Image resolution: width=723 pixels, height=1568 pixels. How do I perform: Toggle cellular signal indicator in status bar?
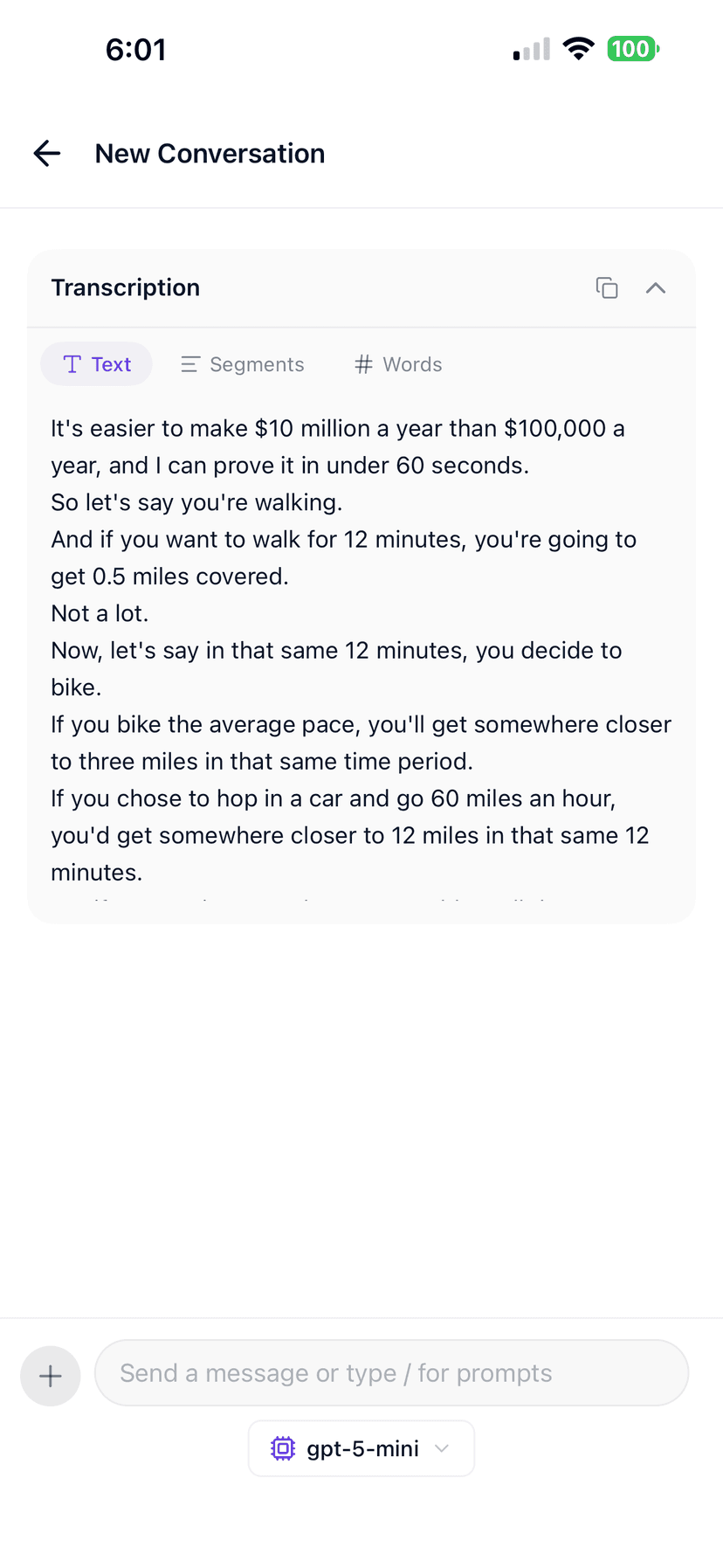(529, 49)
